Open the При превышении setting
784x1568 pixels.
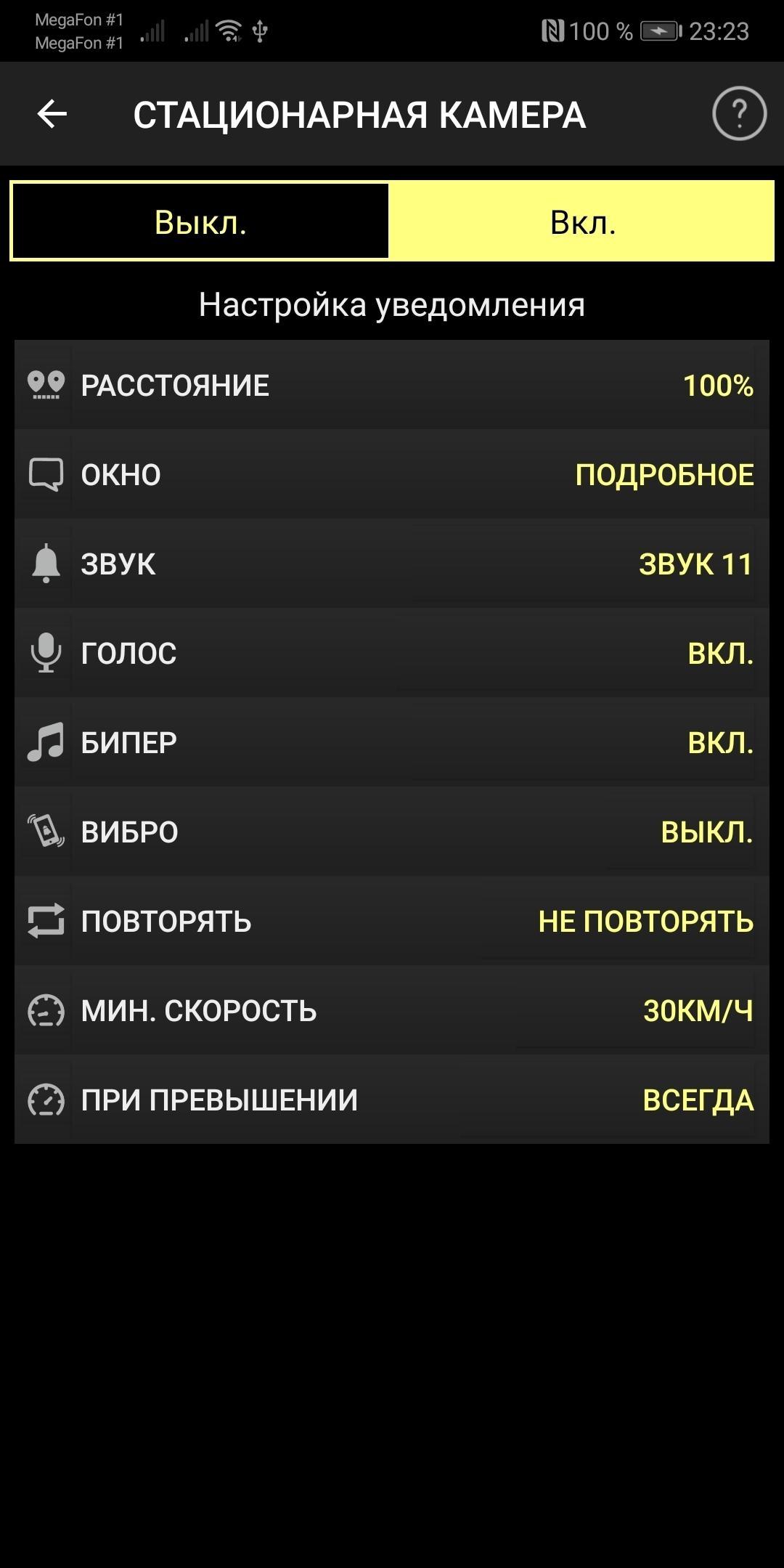pyautogui.click(x=392, y=1100)
